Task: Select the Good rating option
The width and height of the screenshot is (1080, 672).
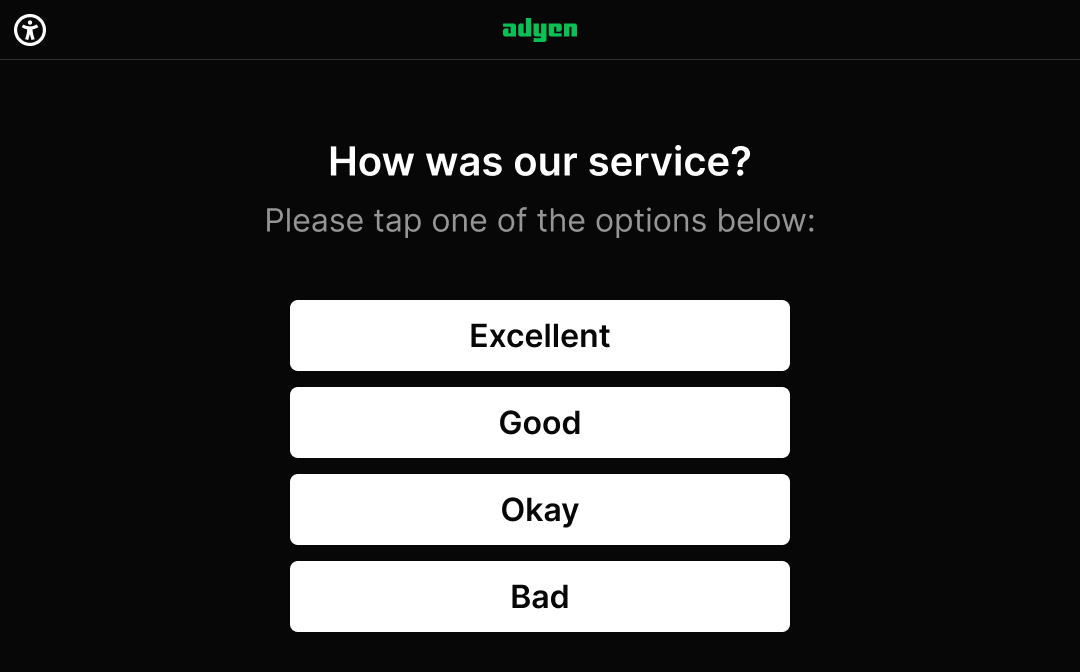Action: [x=540, y=423]
